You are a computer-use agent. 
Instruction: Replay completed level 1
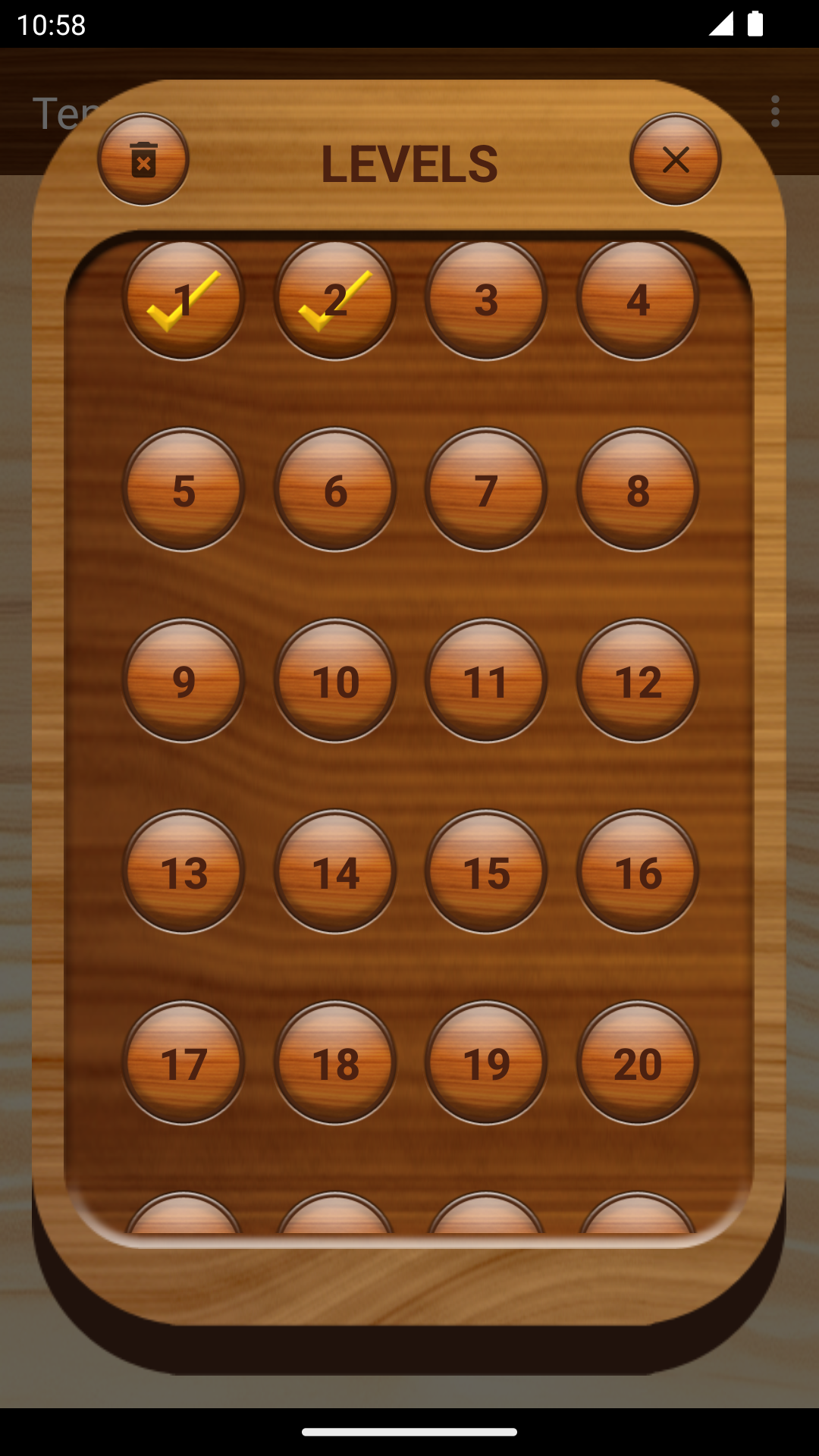[x=184, y=300]
